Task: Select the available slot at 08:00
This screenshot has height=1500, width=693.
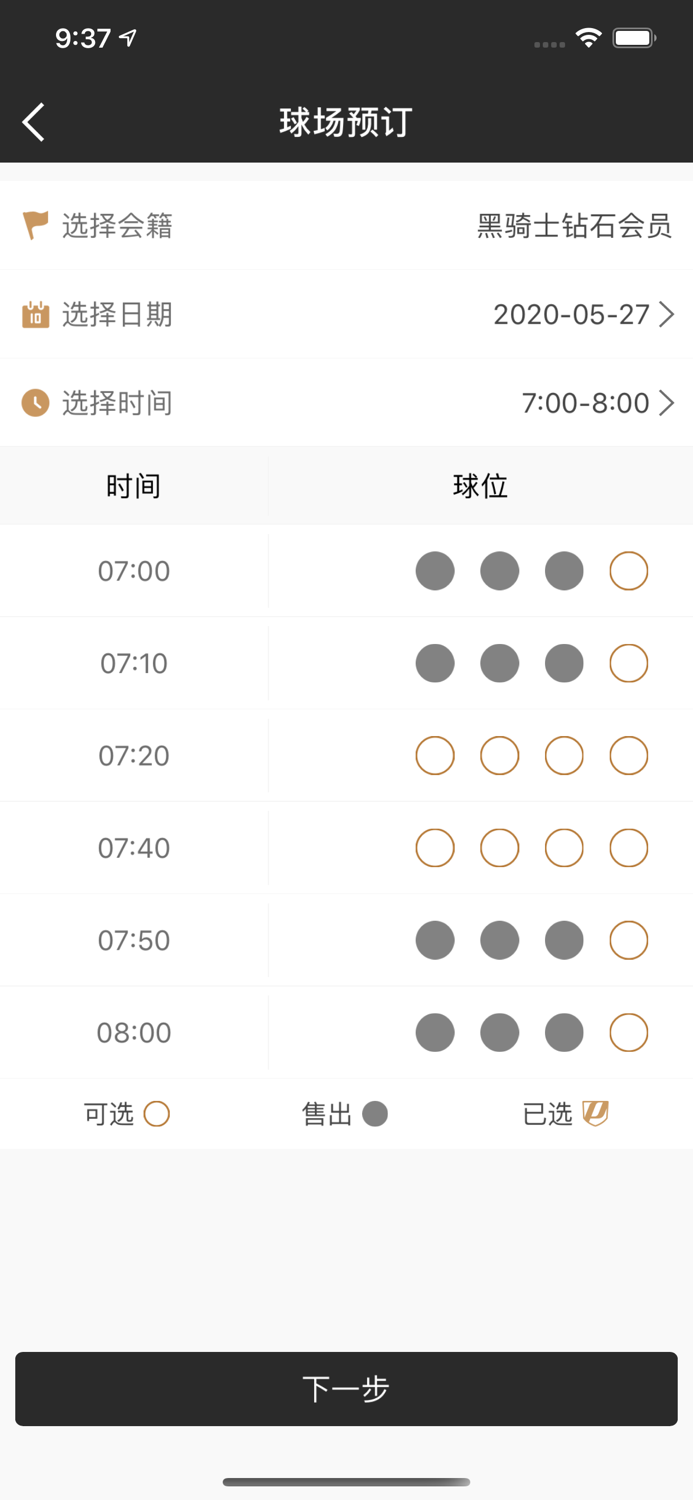Action: click(628, 1032)
